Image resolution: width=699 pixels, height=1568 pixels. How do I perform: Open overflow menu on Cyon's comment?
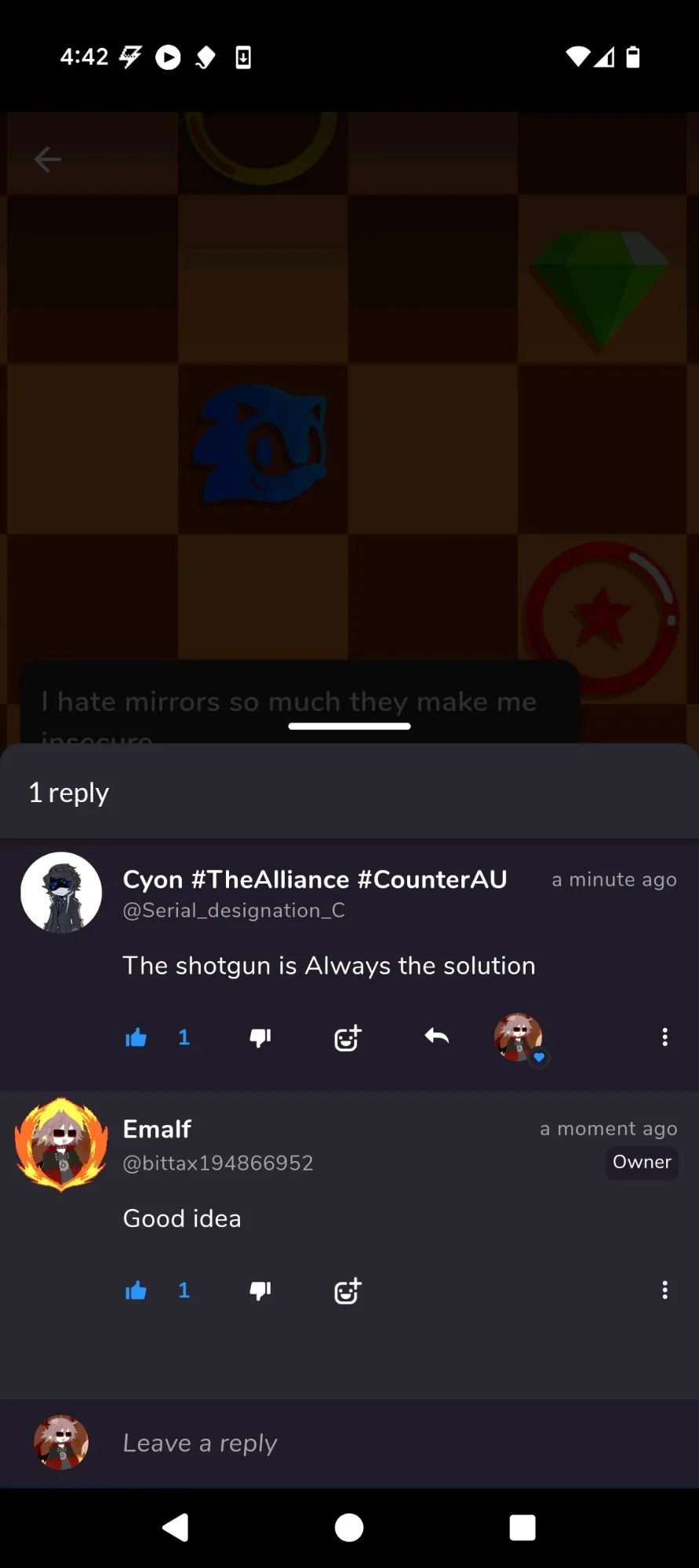tap(664, 1037)
